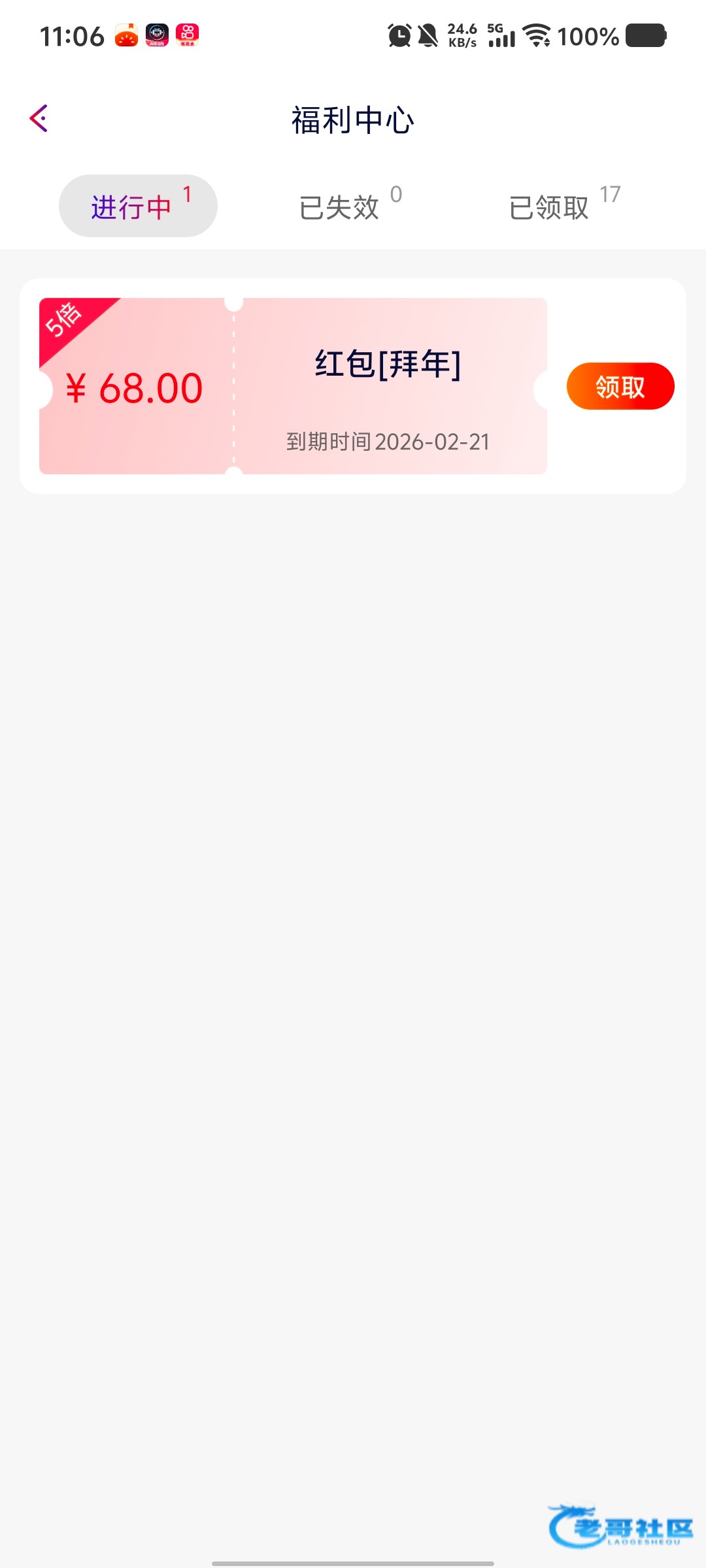Go back from 福利中心
The width and height of the screenshot is (706, 1568).
(x=39, y=119)
